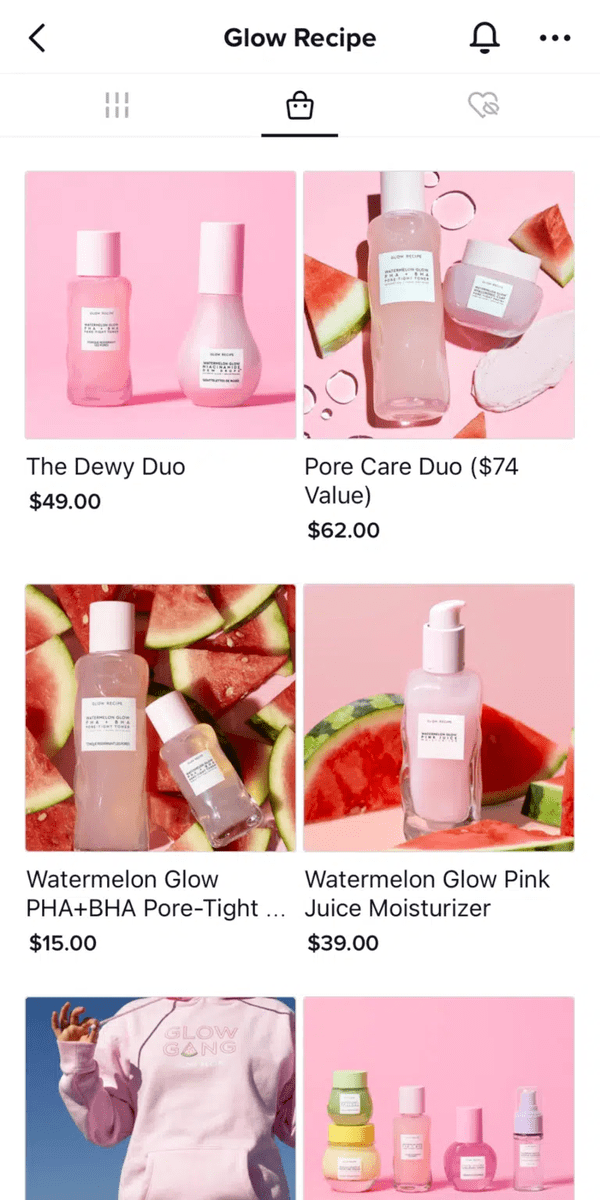This screenshot has height=1200, width=600.
Task: Open The Dewy Duo product
Action: click(160, 305)
